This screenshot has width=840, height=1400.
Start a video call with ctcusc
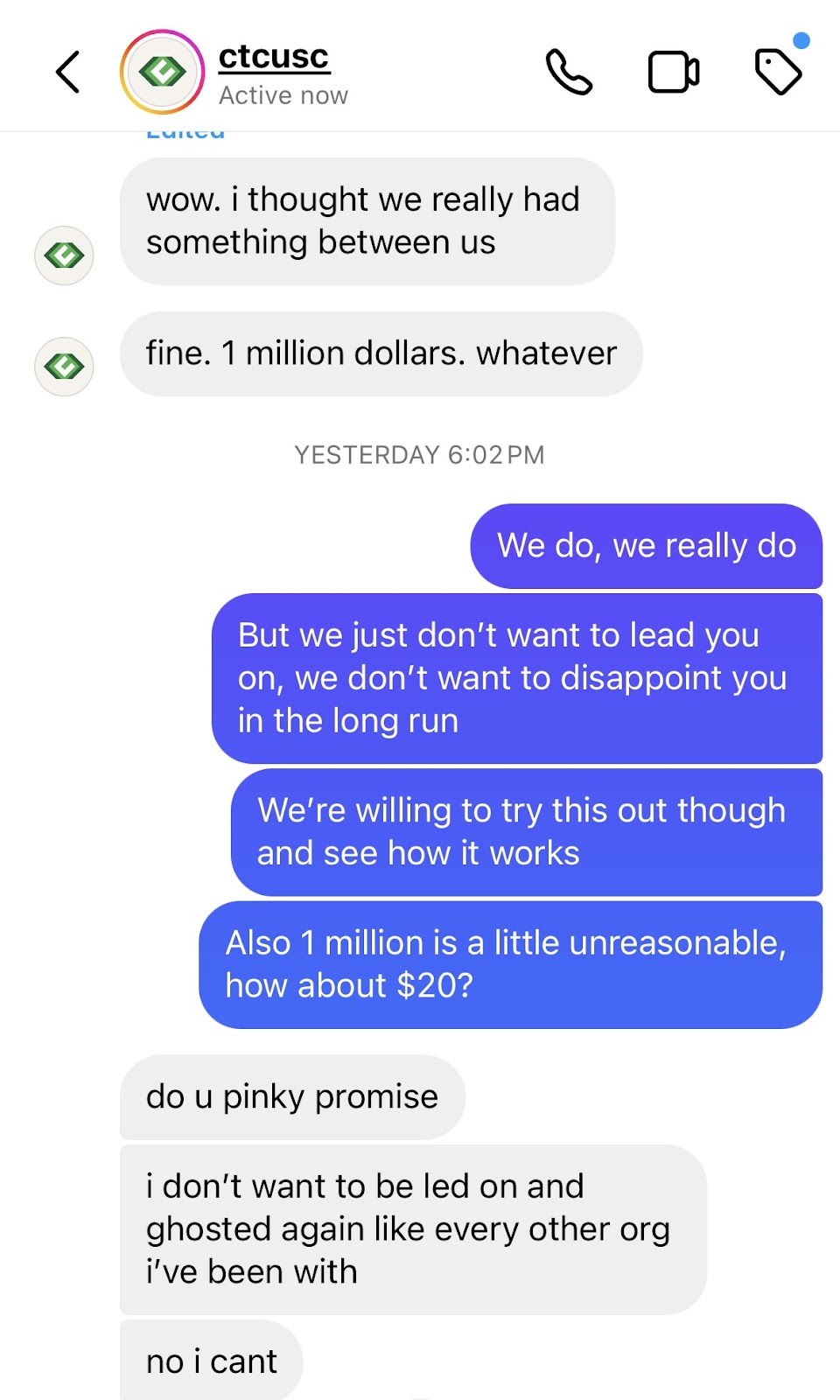[x=673, y=72]
